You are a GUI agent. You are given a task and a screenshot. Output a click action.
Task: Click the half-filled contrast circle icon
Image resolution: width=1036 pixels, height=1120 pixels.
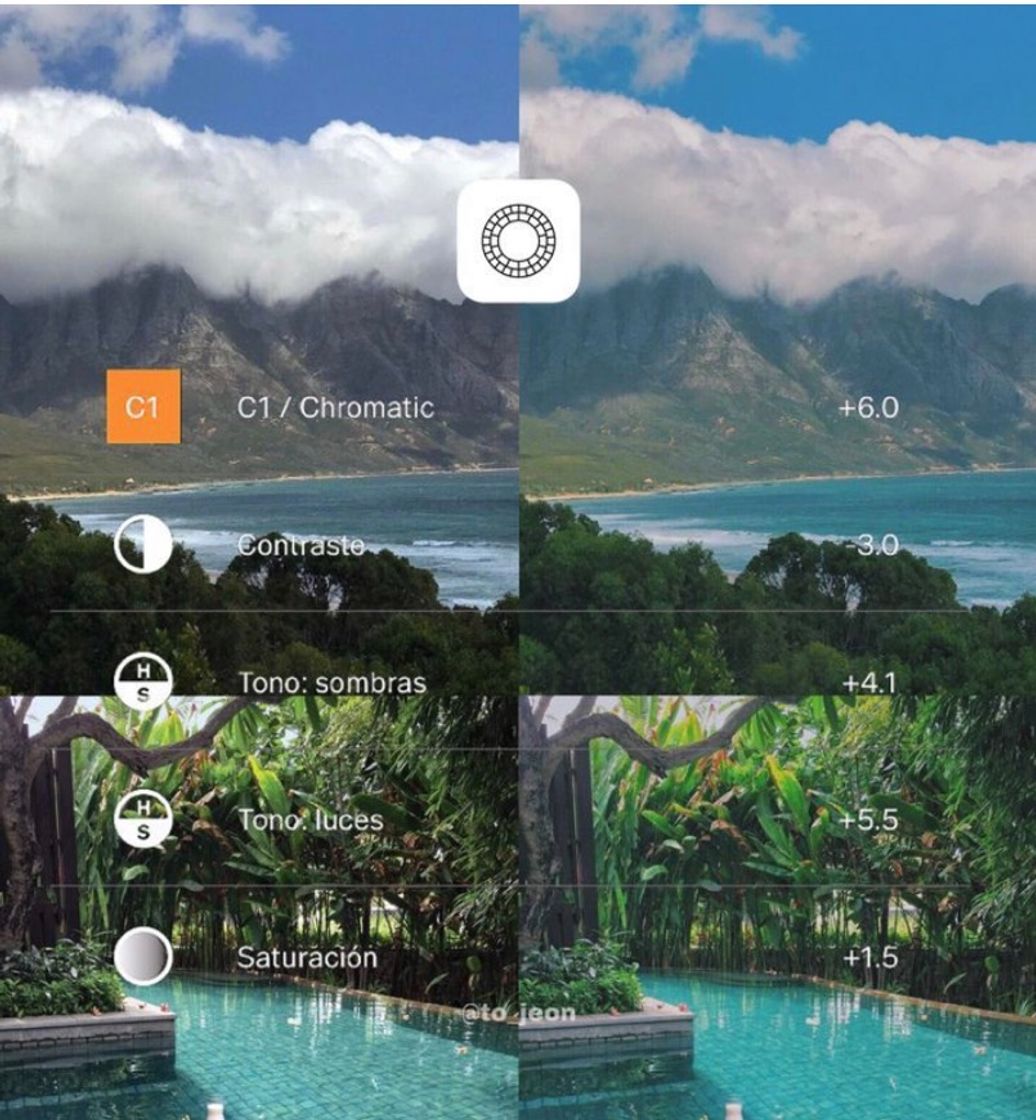coord(143,544)
